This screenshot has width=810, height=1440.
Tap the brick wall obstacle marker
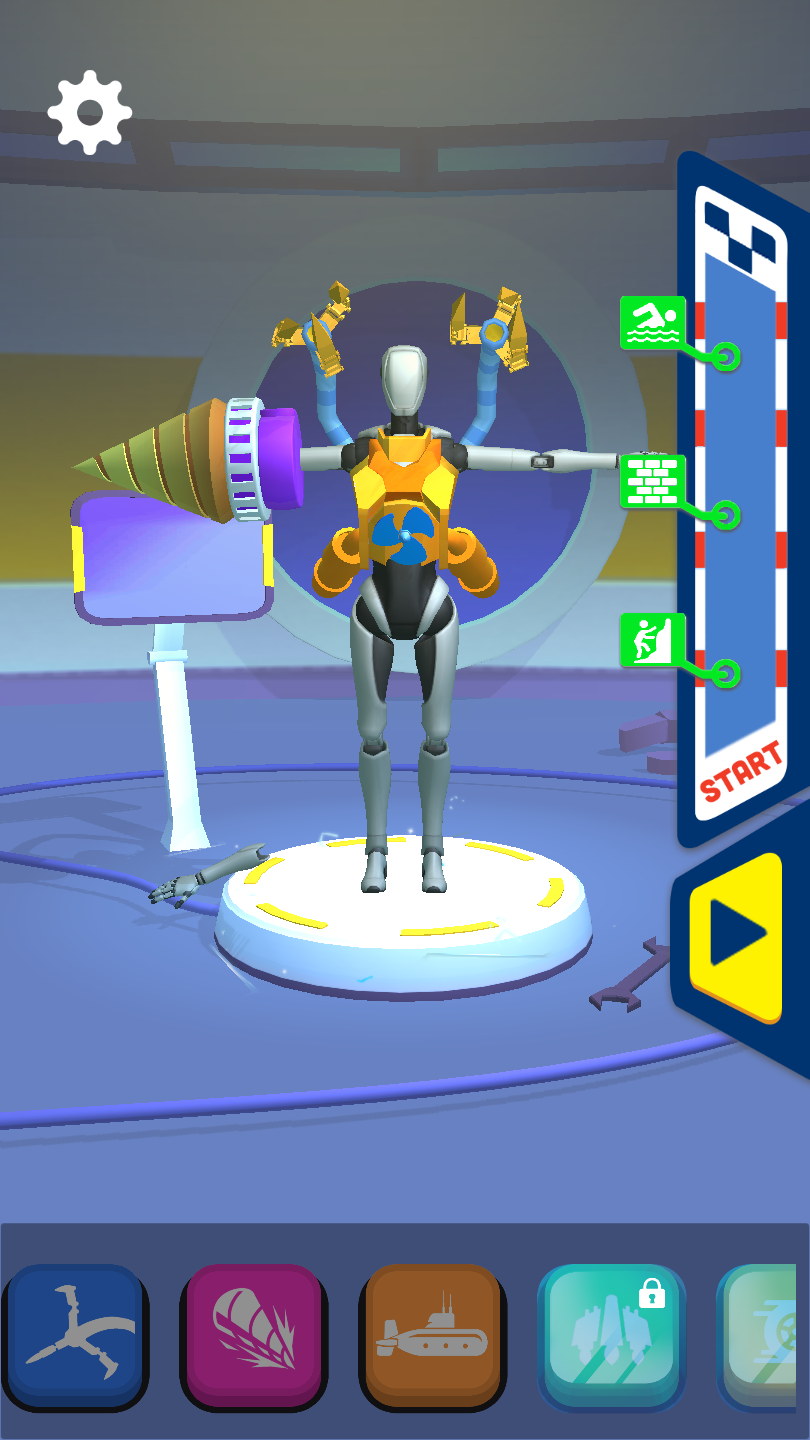653,481
